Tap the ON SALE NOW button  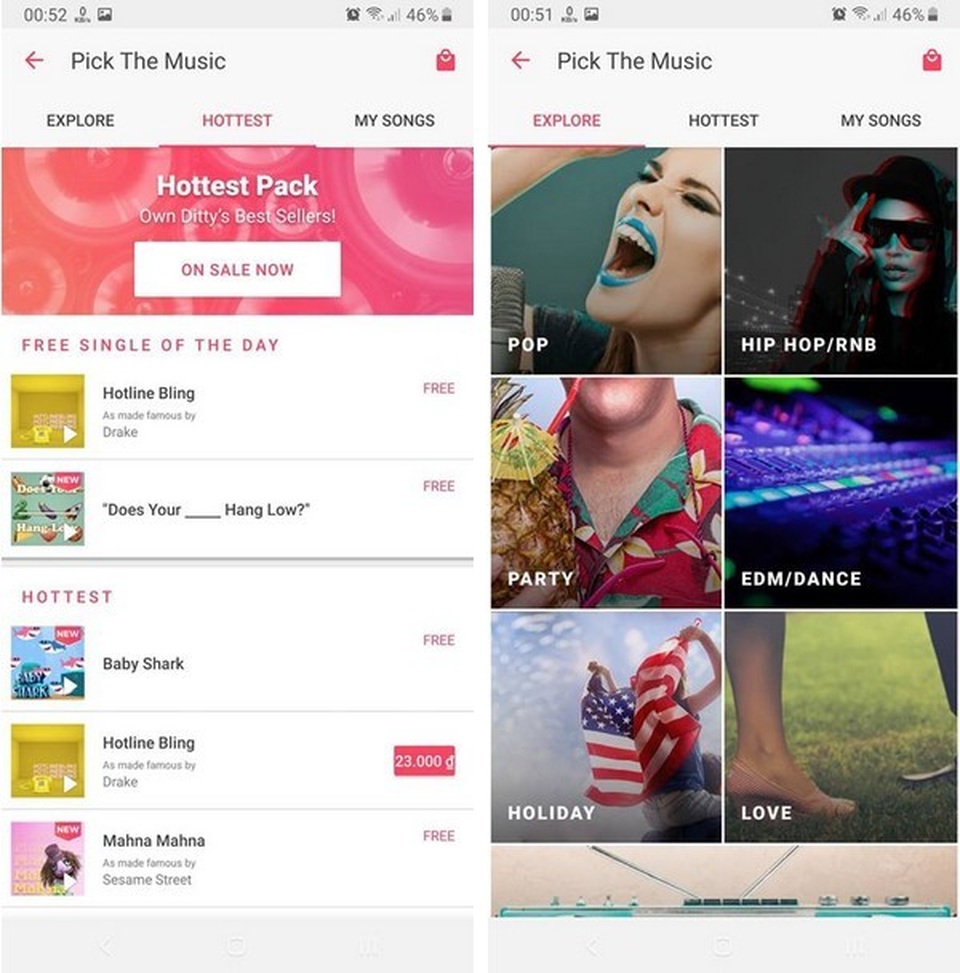(x=237, y=269)
